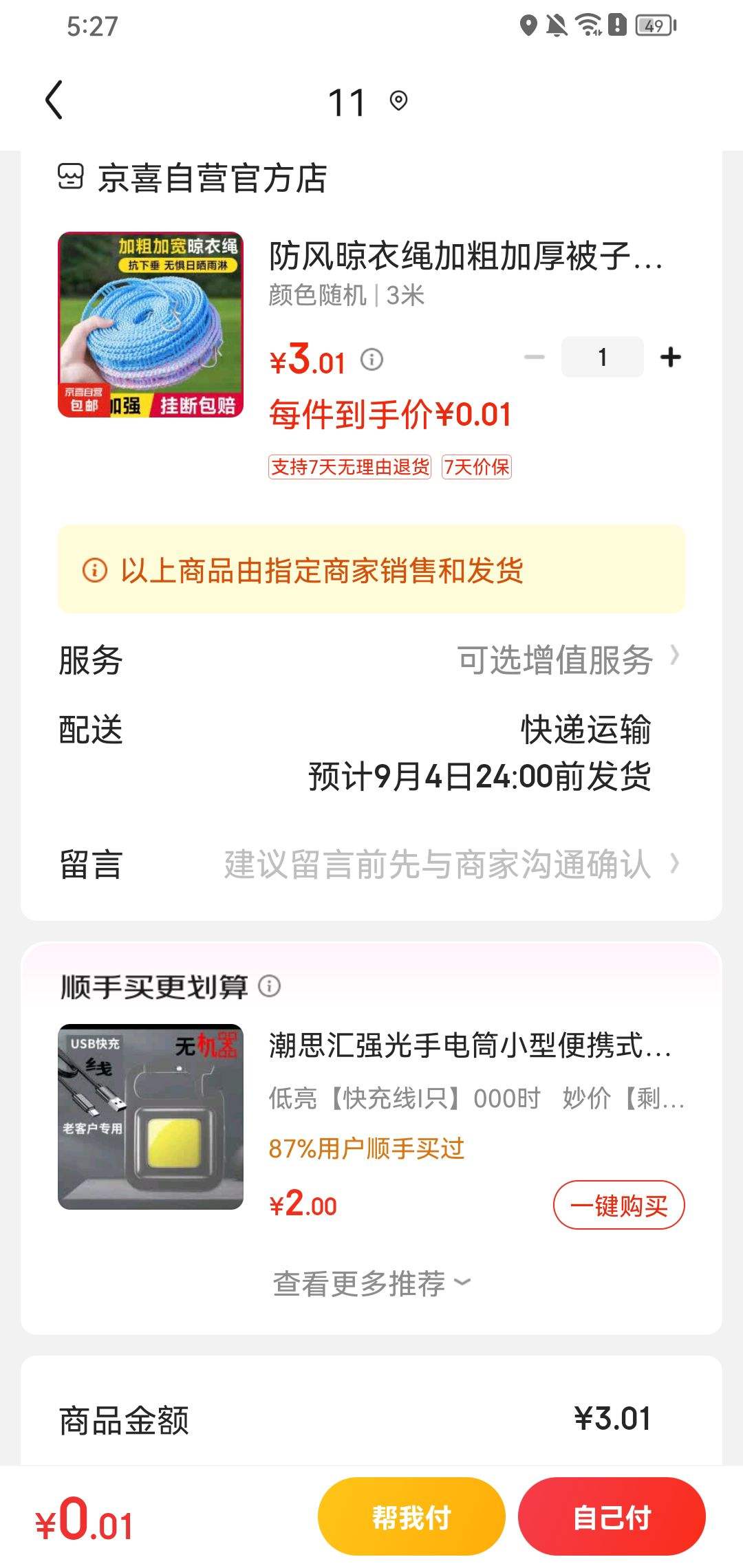Expand 查看更多推荐 recommendations
Viewport: 743px width, 1568px height.
click(x=371, y=1283)
